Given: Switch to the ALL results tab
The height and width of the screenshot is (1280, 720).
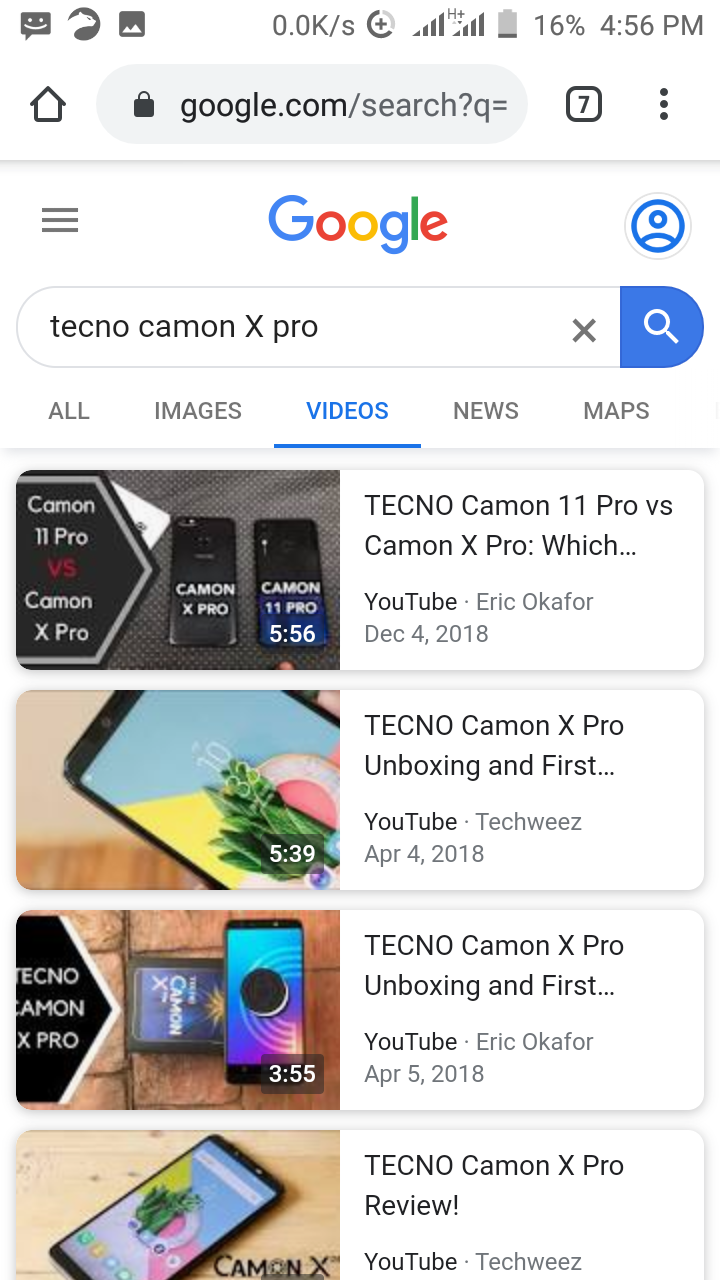Looking at the screenshot, I should (x=69, y=411).
